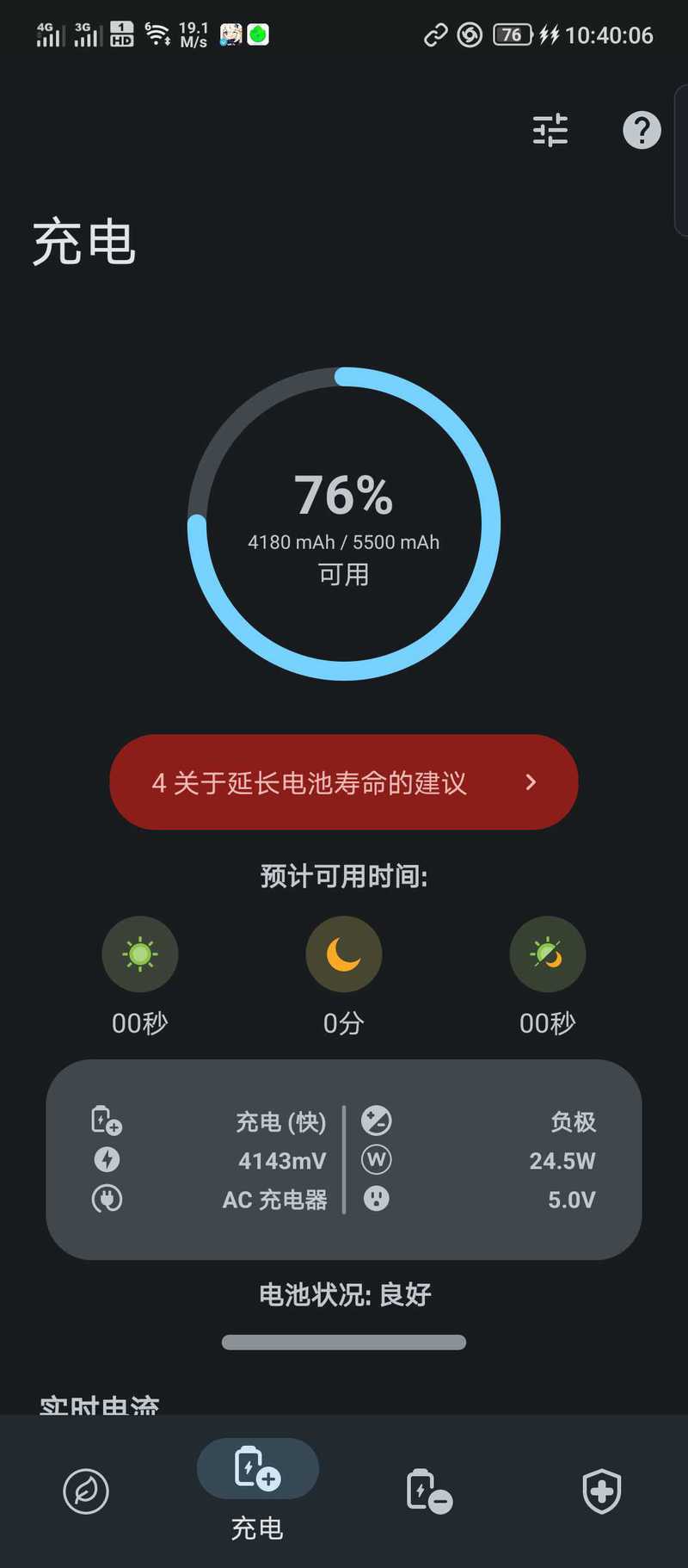Switch to the battery saving leaf tab
The height and width of the screenshot is (1568, 688).
click(86, 1491)
